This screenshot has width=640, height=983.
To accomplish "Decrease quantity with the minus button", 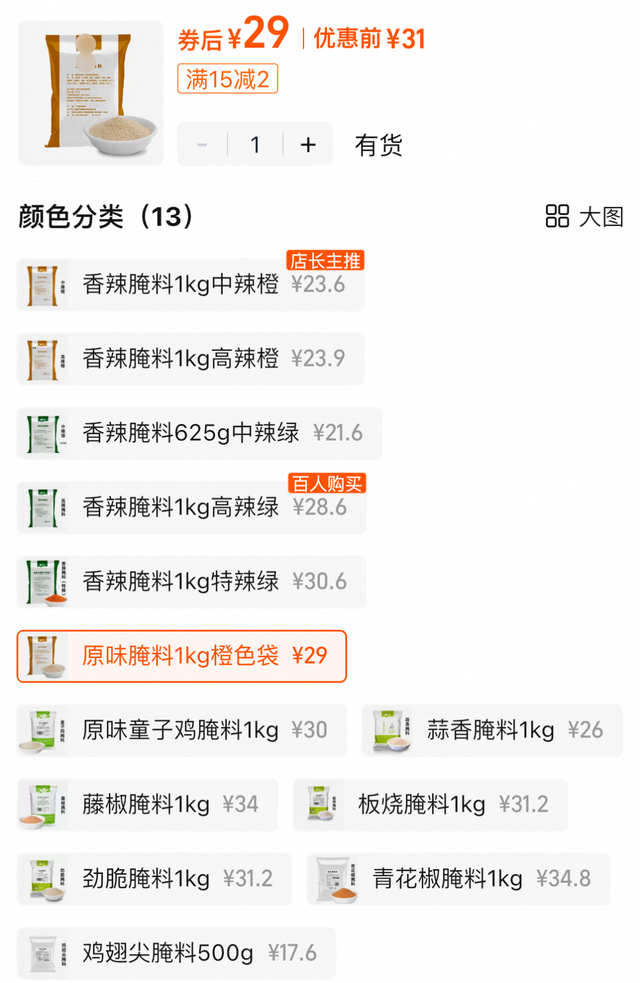I will [x=202, y=145].
